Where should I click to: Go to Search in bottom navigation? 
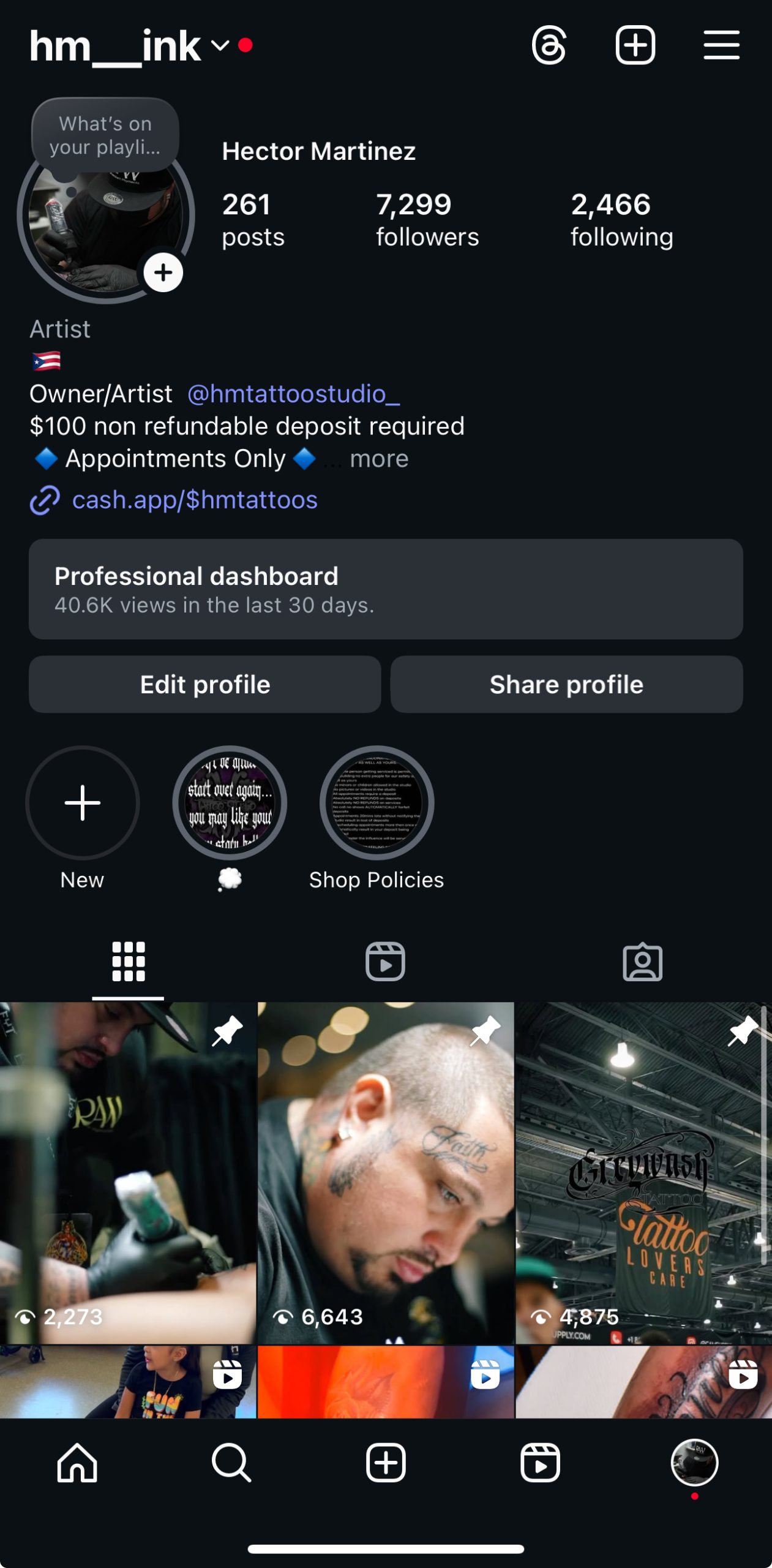(x=231, y=1463)
